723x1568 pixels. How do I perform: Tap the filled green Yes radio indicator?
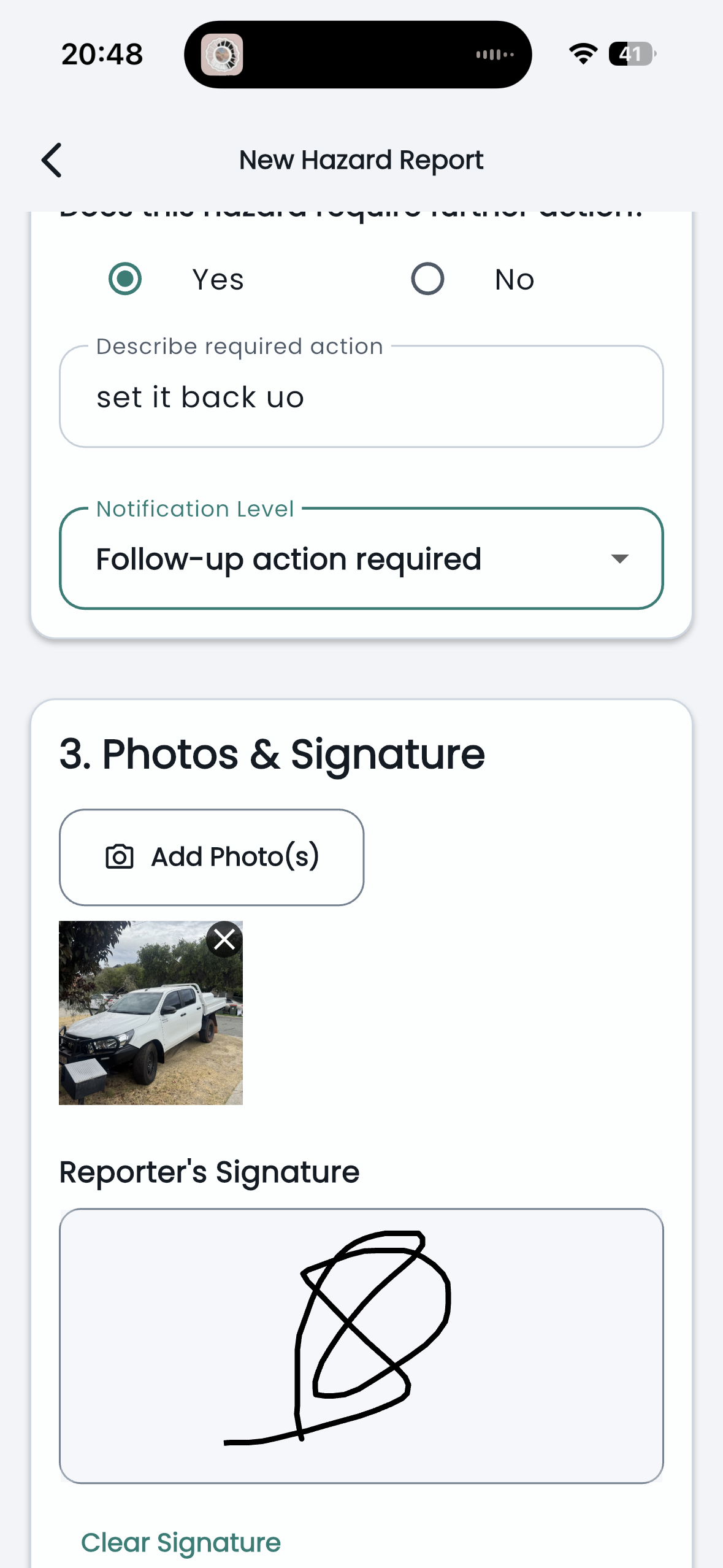125,279
